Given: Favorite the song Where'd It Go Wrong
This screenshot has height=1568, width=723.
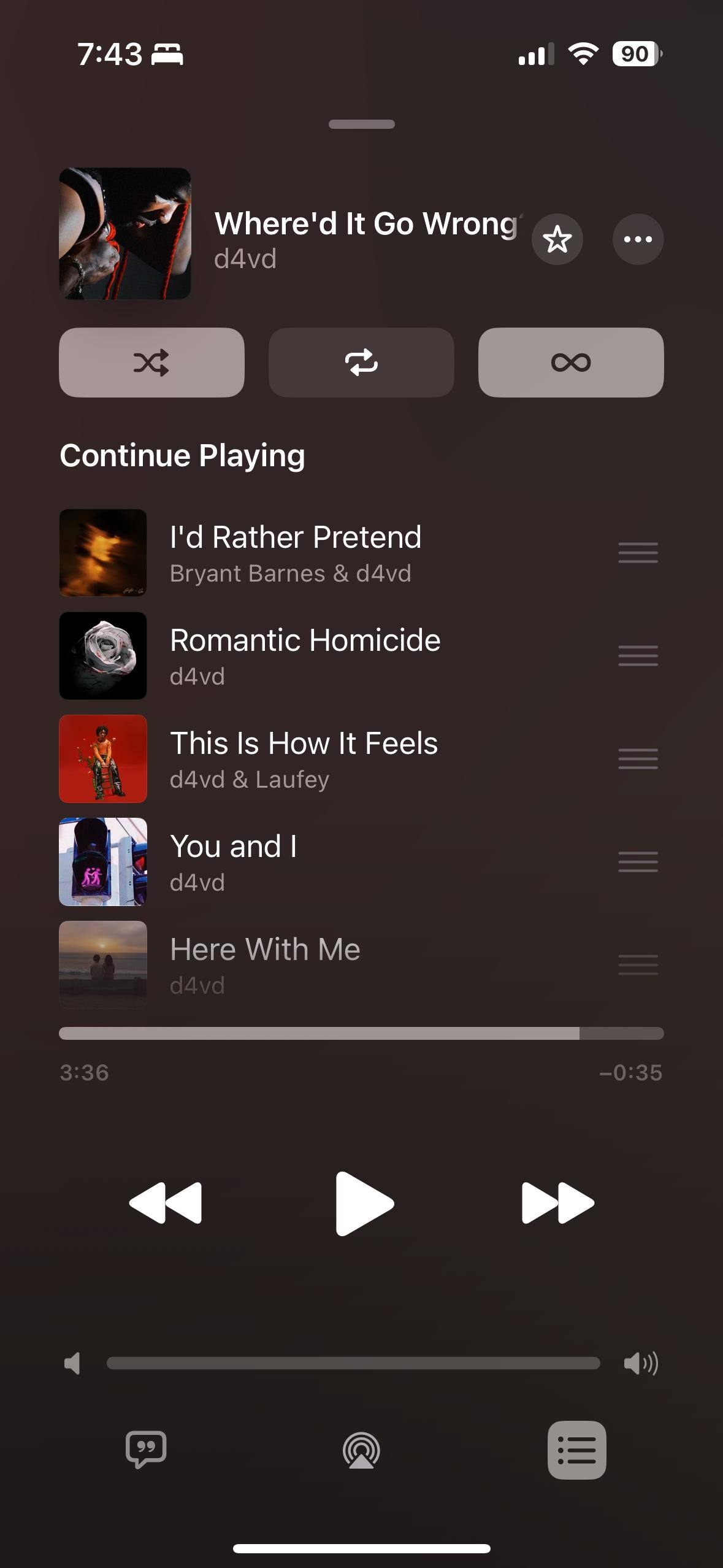Looking at the screenshot, I should pyautogui.click(x=557, y=239).
